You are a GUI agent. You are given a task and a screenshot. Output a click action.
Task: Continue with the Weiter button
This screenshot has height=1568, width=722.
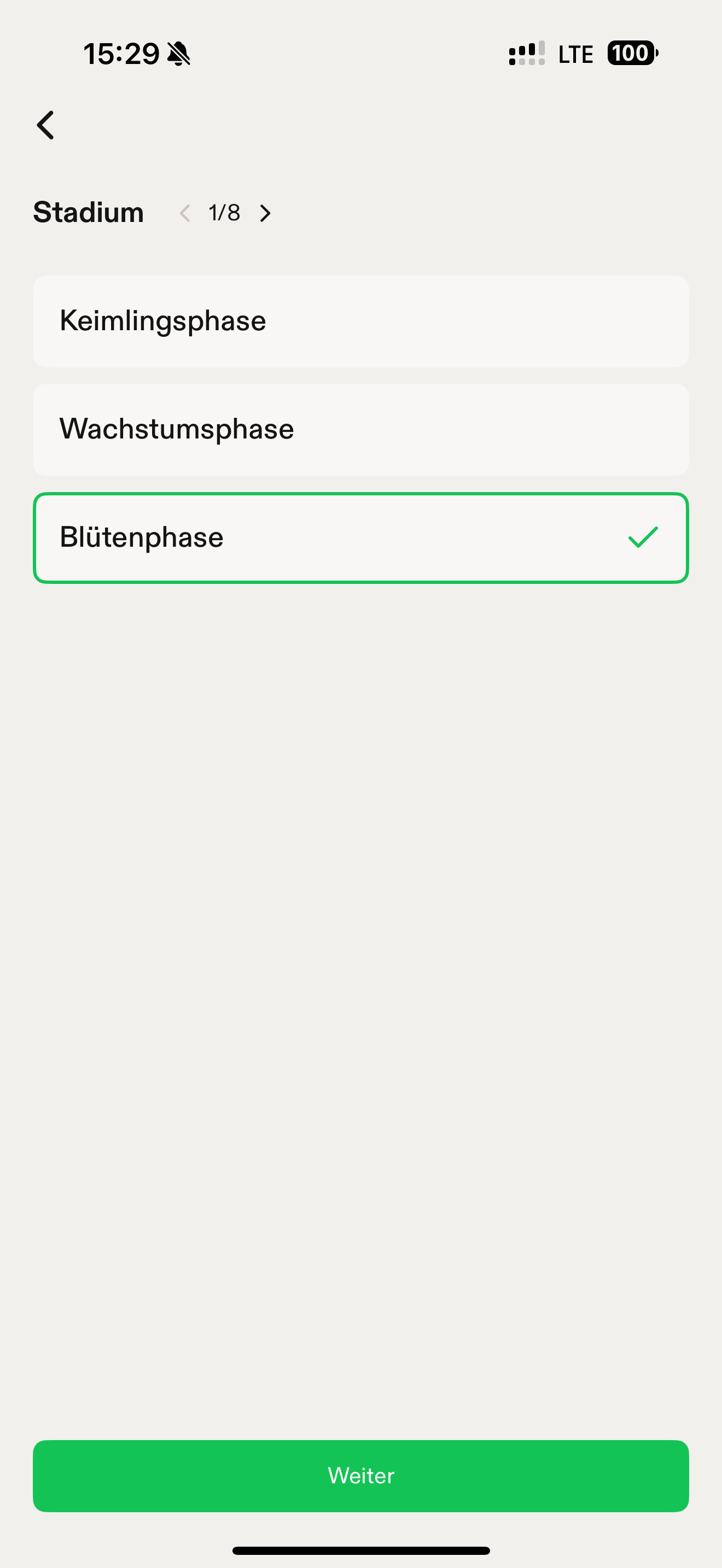tap(360, 1476)
